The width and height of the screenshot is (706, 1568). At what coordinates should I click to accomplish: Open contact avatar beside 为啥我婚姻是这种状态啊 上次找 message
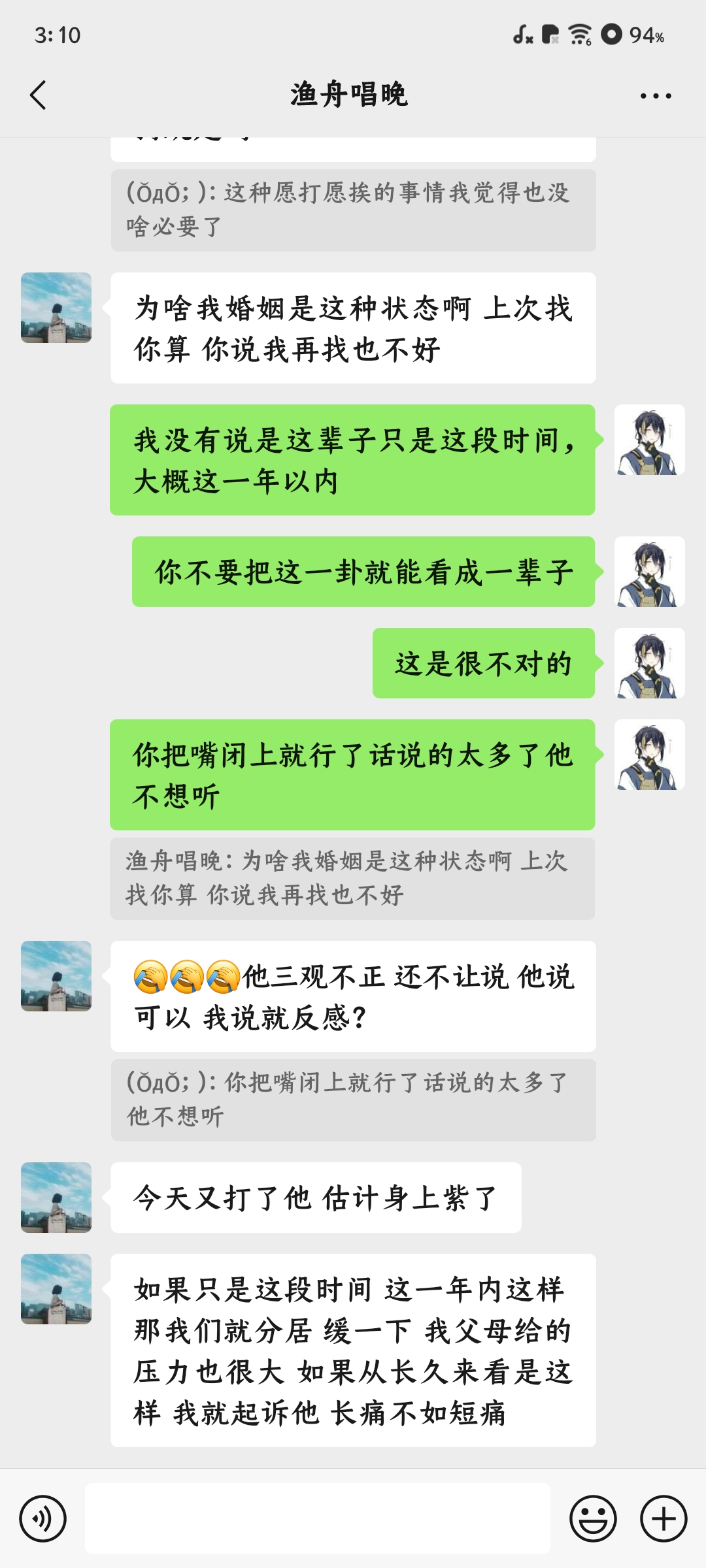tap(56, 308)
